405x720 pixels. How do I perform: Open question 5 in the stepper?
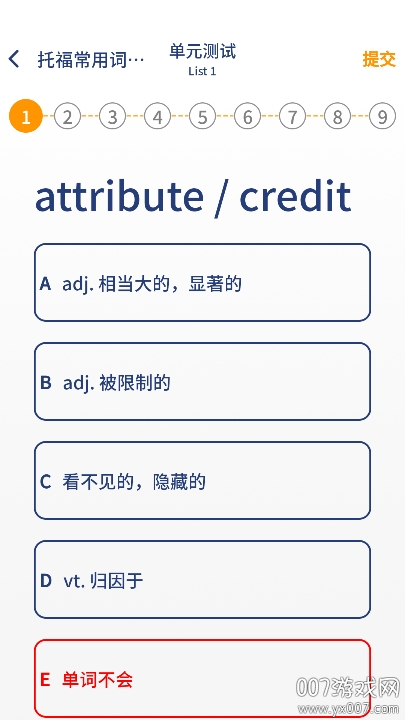tap(202, 117)
